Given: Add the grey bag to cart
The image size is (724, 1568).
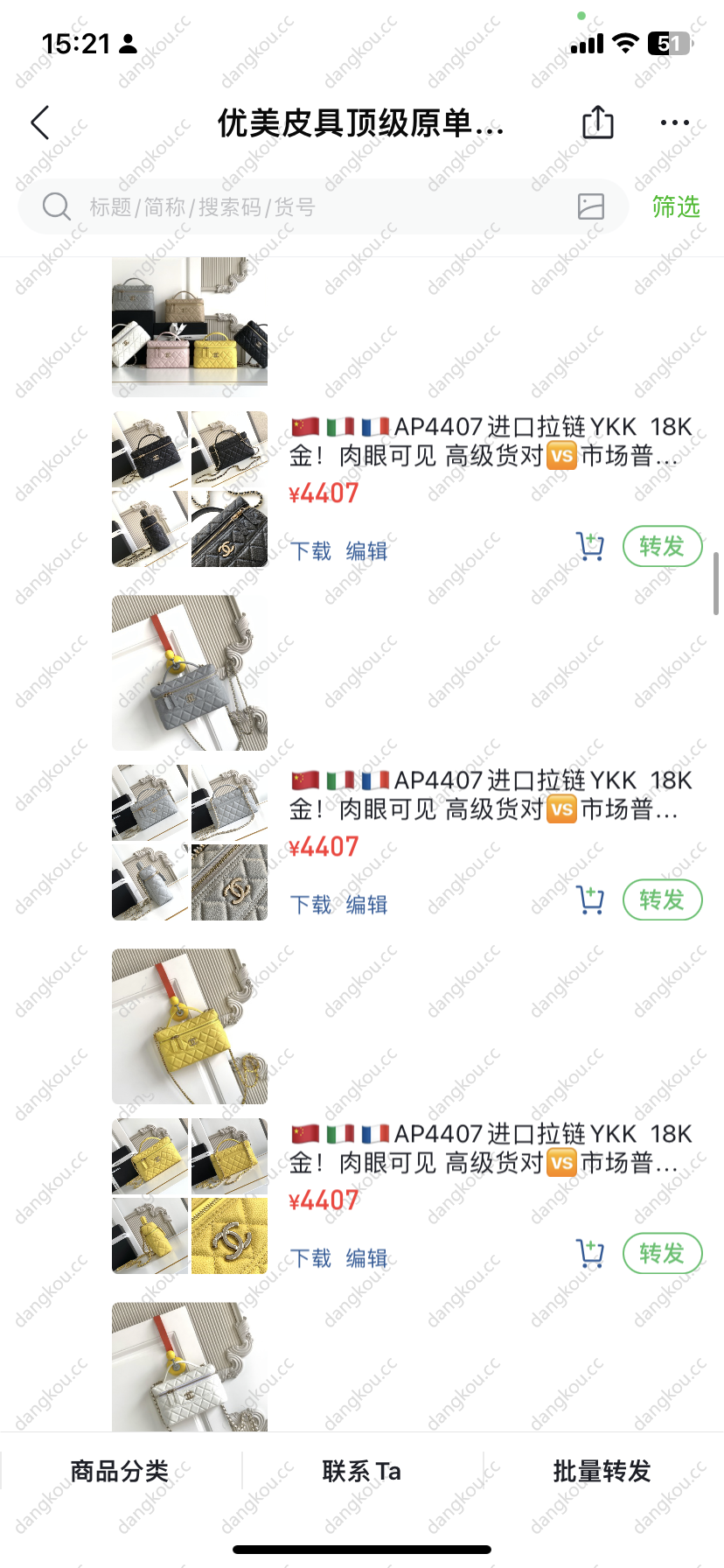Looking at the screenshot, I should (x=590, y=900).
